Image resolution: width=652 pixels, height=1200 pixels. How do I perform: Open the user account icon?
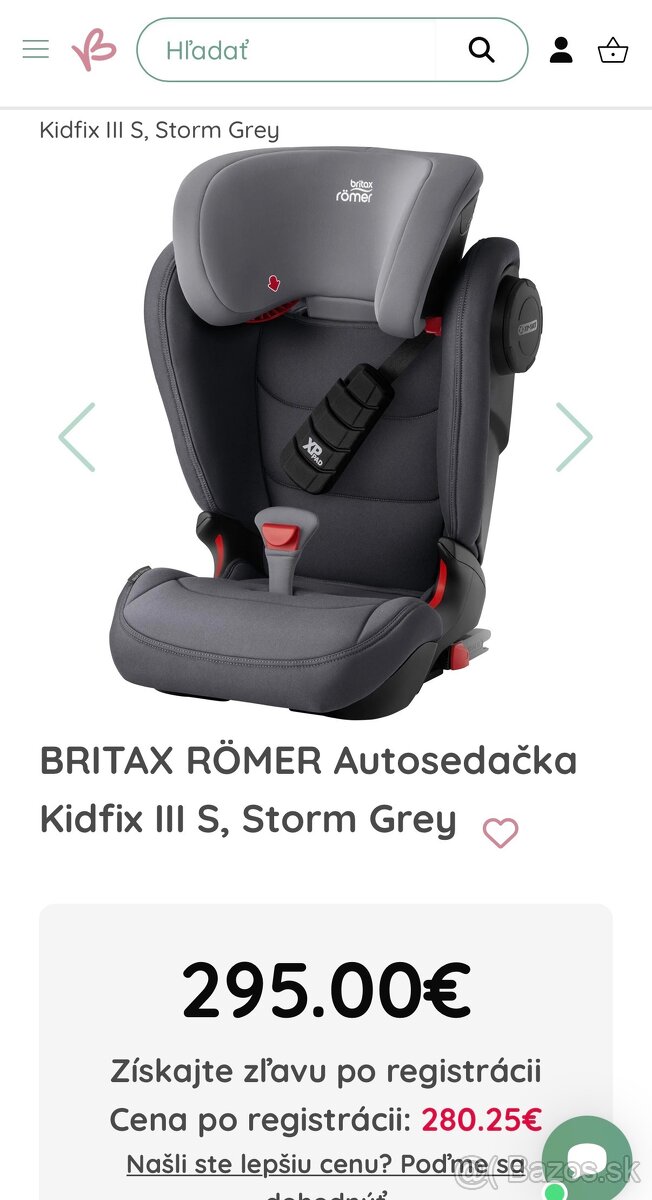[561, 50]
